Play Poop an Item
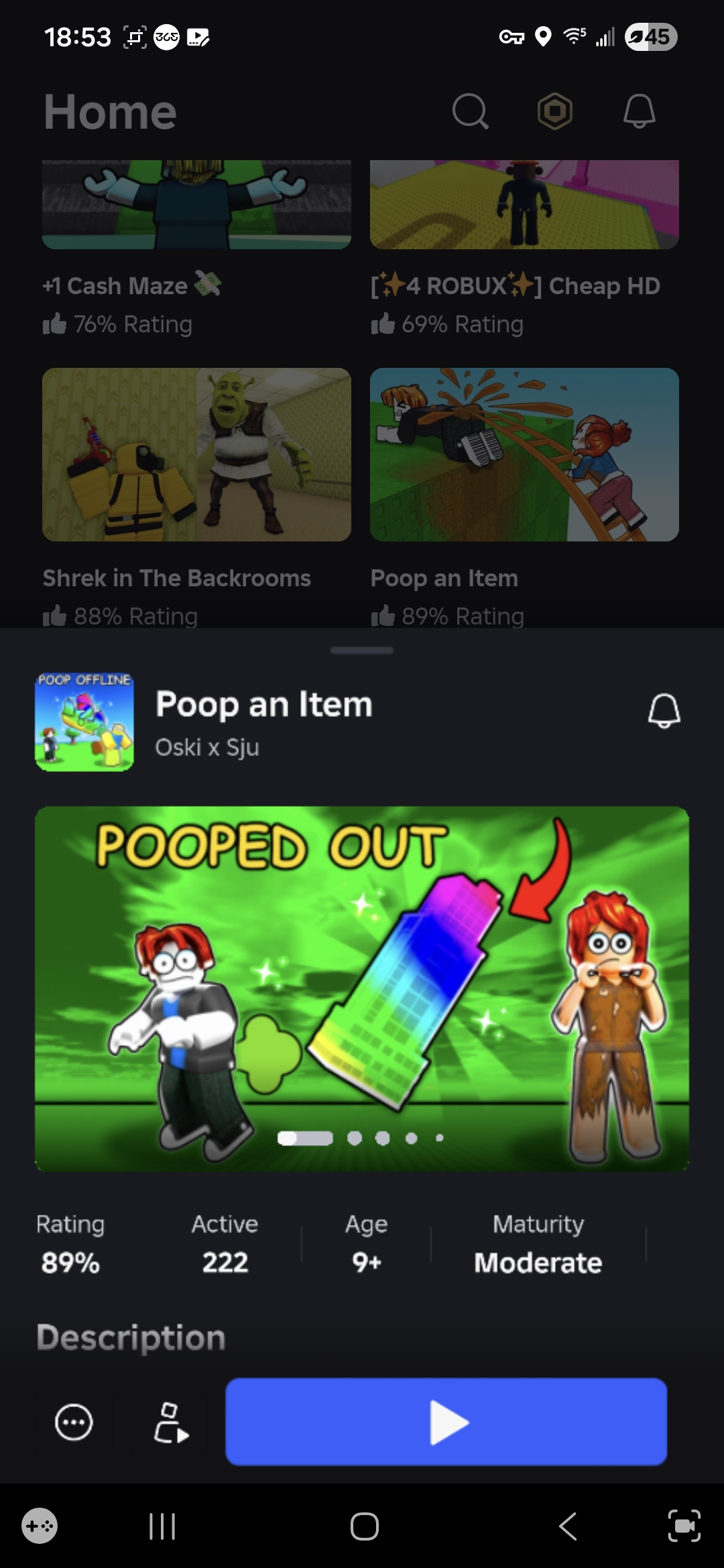The image size is (724, 1568). [446, 1421]
